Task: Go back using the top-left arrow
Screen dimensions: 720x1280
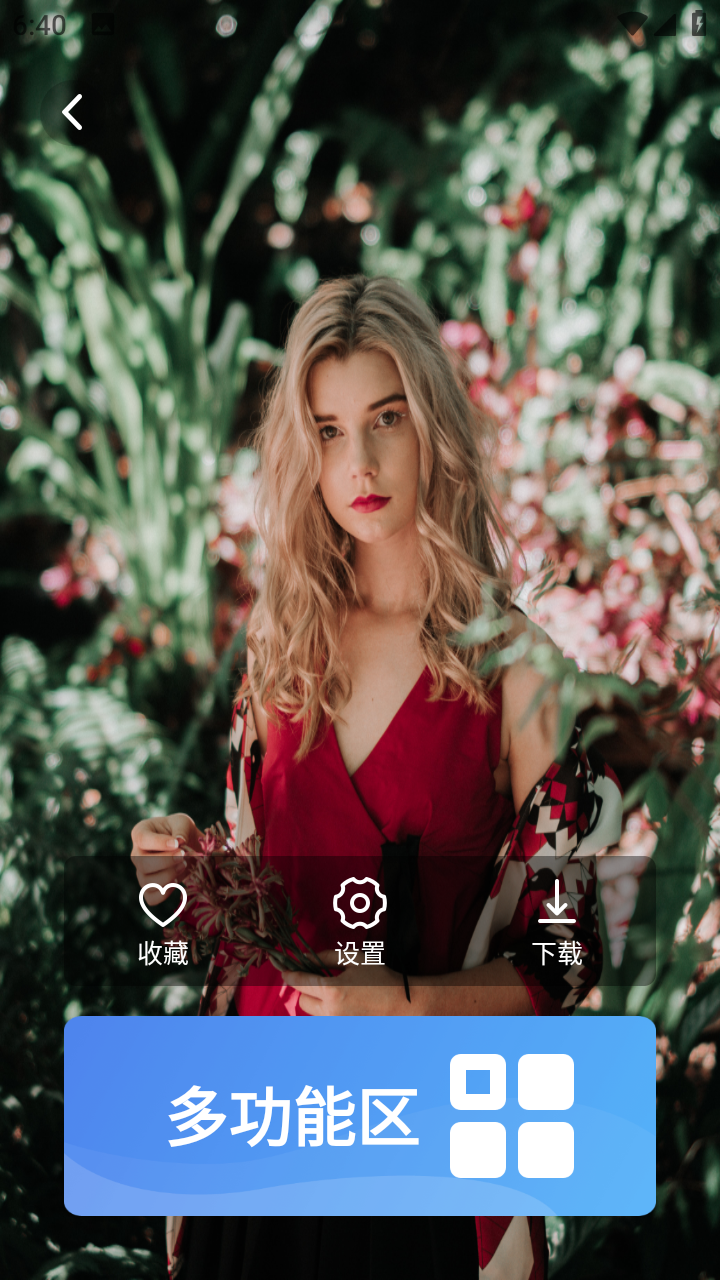Action: pyautogui.click(x=72, y=112)
